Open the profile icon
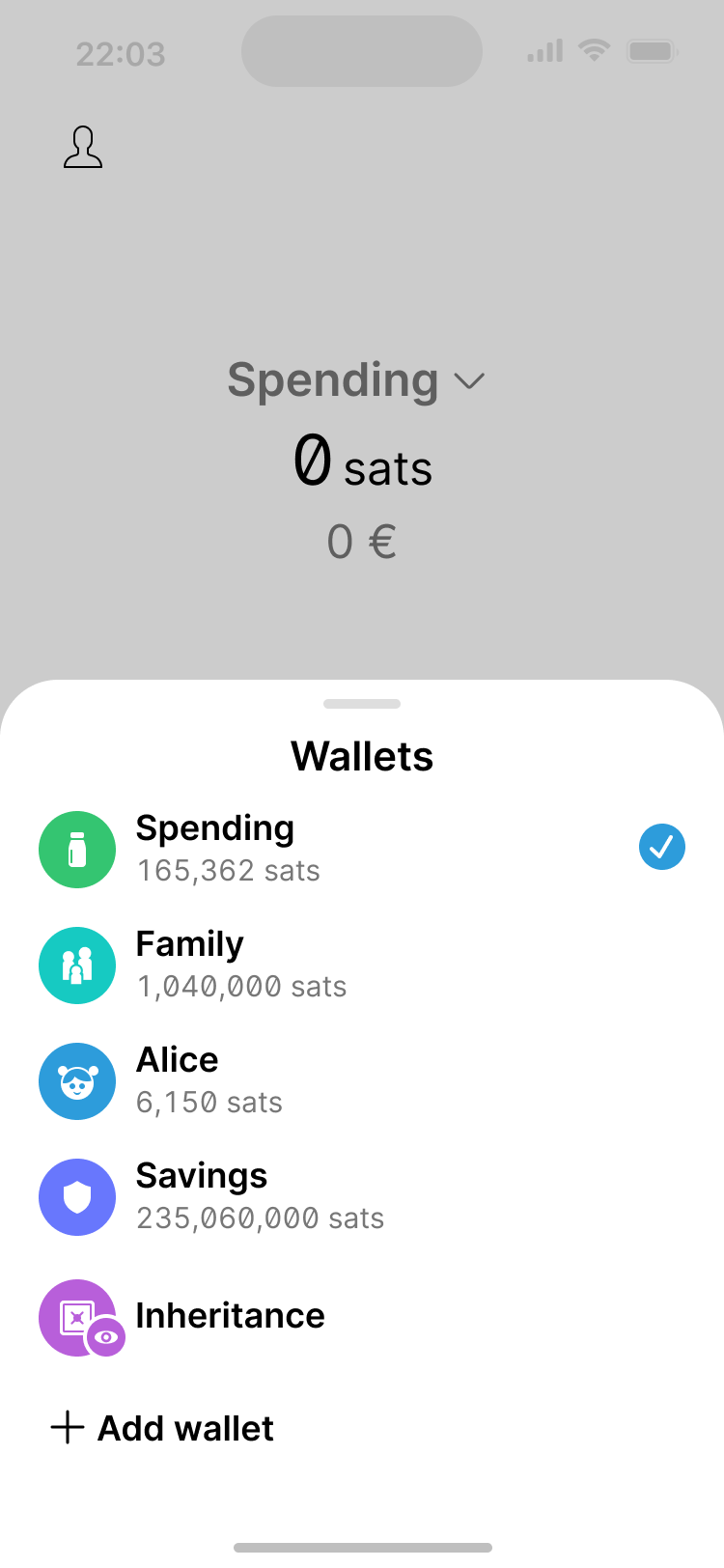 tap(83, 148)
